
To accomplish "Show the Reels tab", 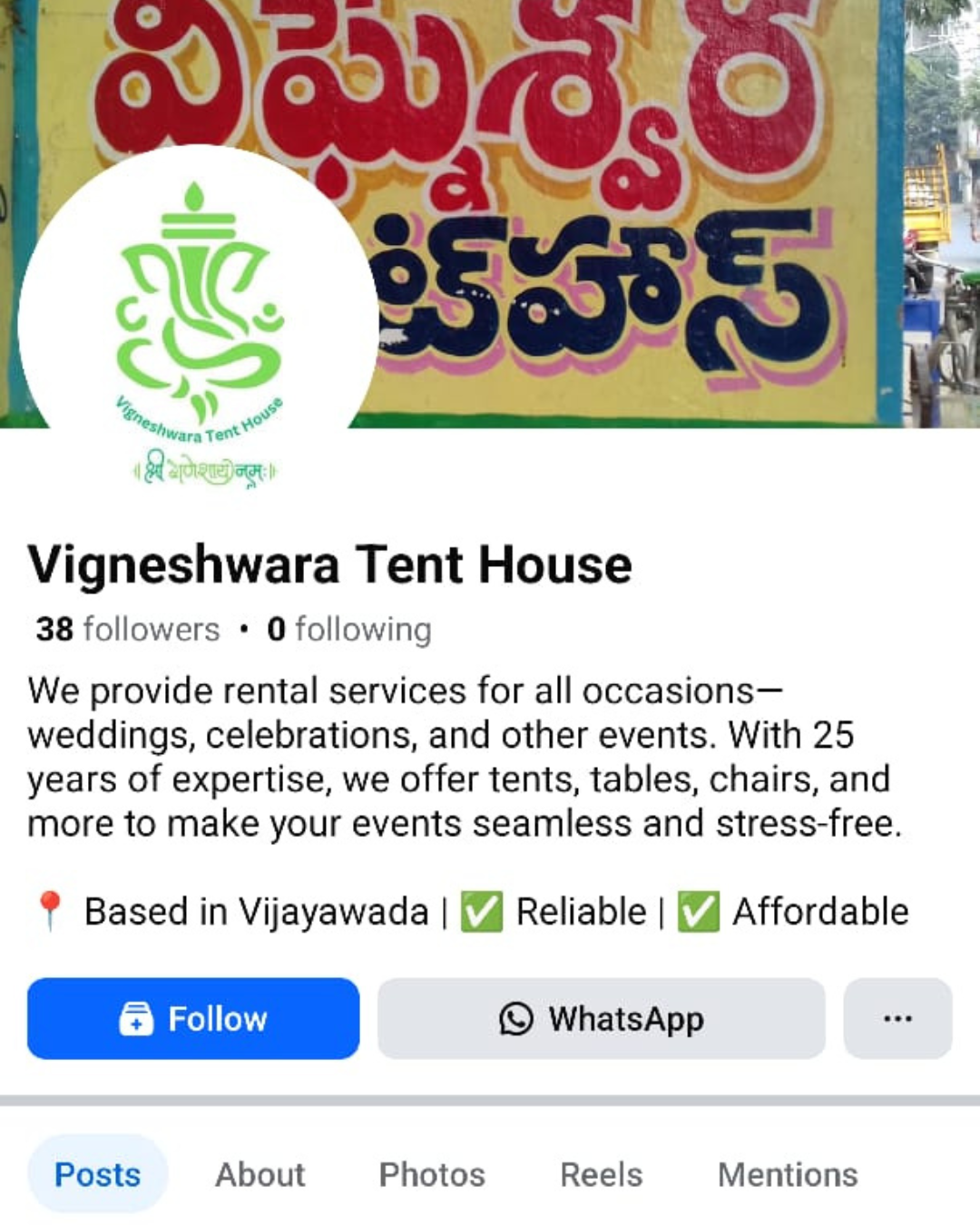I will pyautogui.click(x=601, y=1174).
